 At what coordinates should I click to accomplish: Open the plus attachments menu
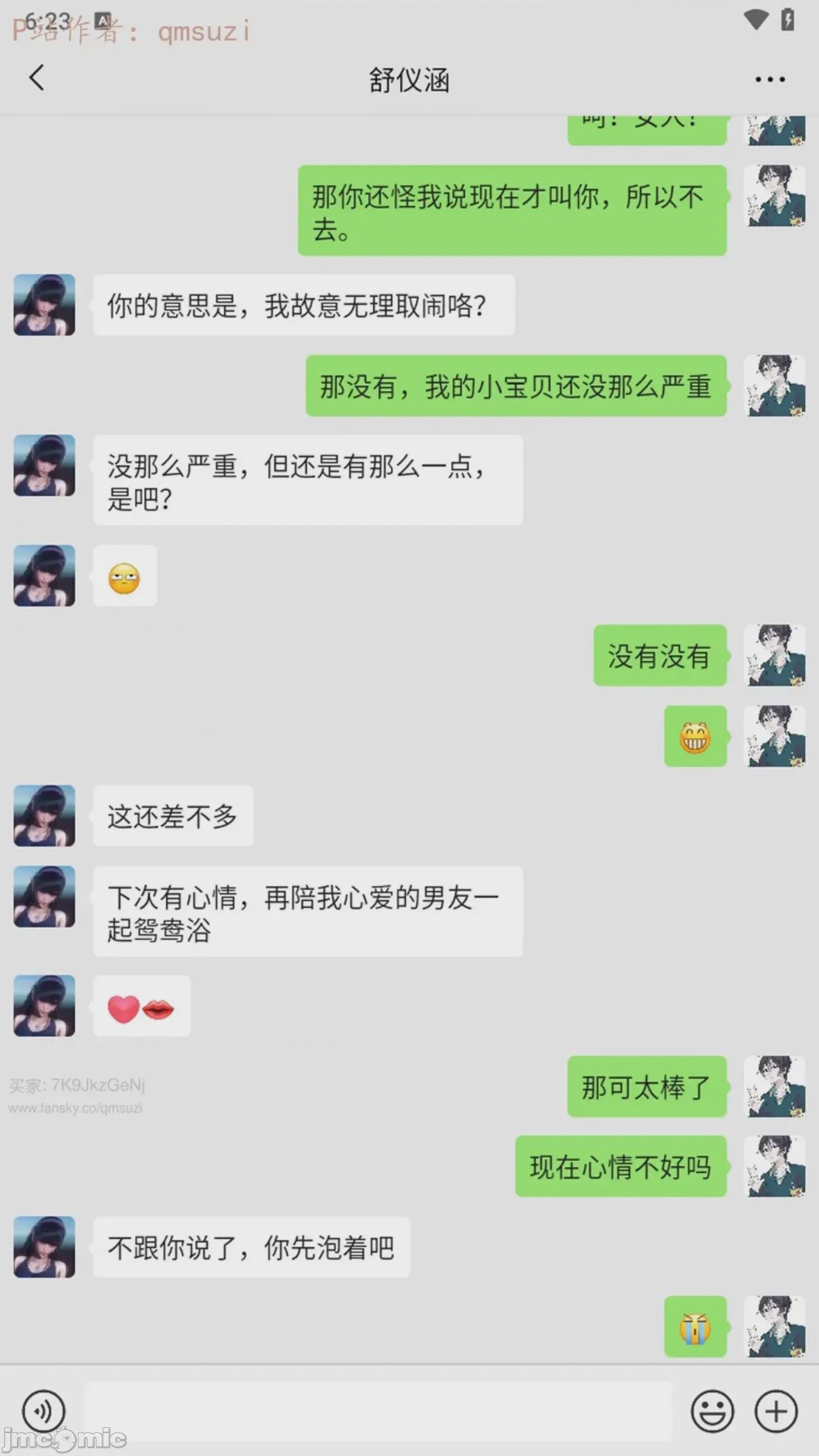775,1411
